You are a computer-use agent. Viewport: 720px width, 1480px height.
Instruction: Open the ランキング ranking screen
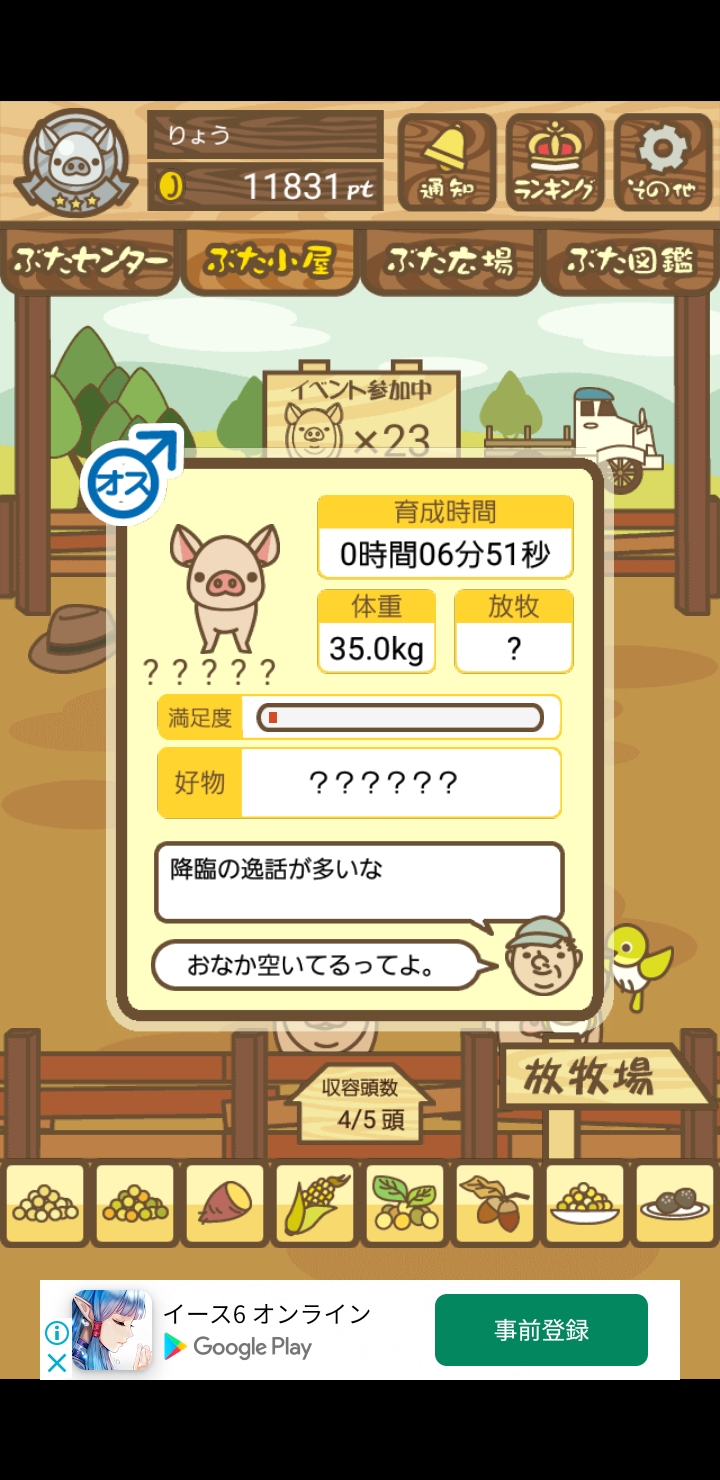click(x=555, y=162)
